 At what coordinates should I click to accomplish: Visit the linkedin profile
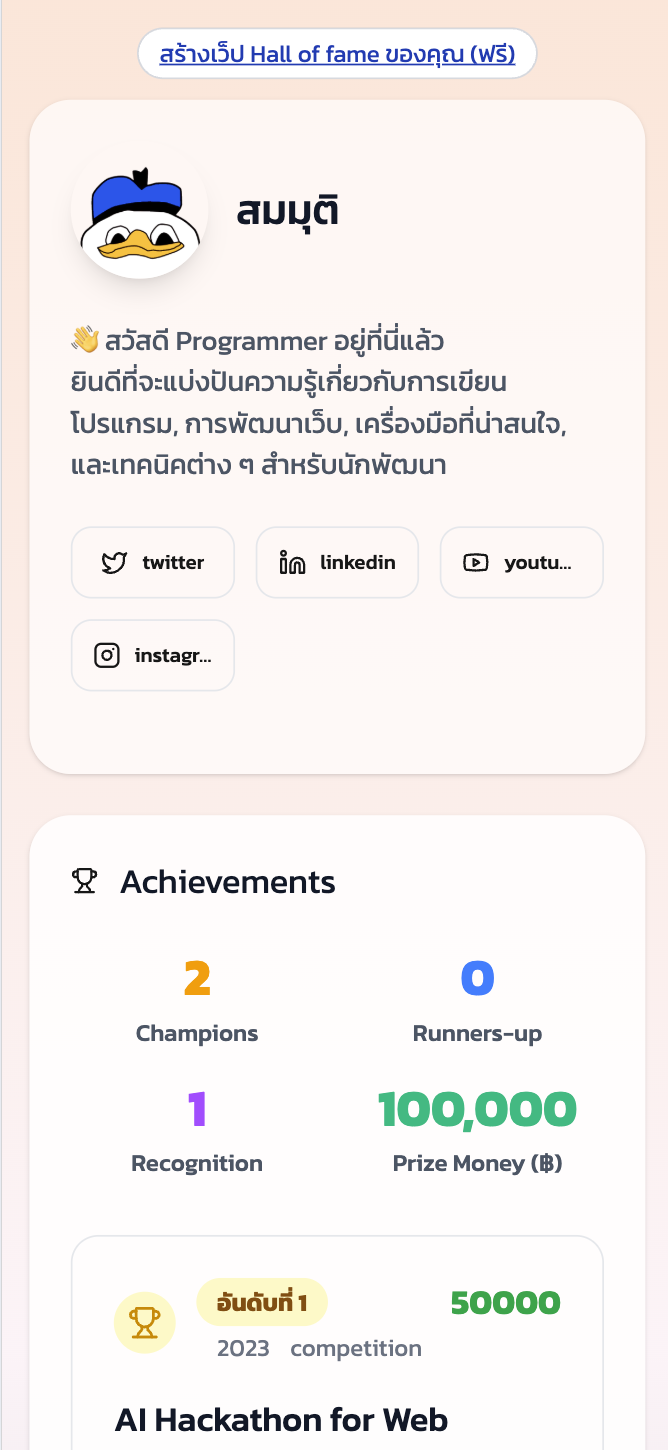(x=337, y=563)
